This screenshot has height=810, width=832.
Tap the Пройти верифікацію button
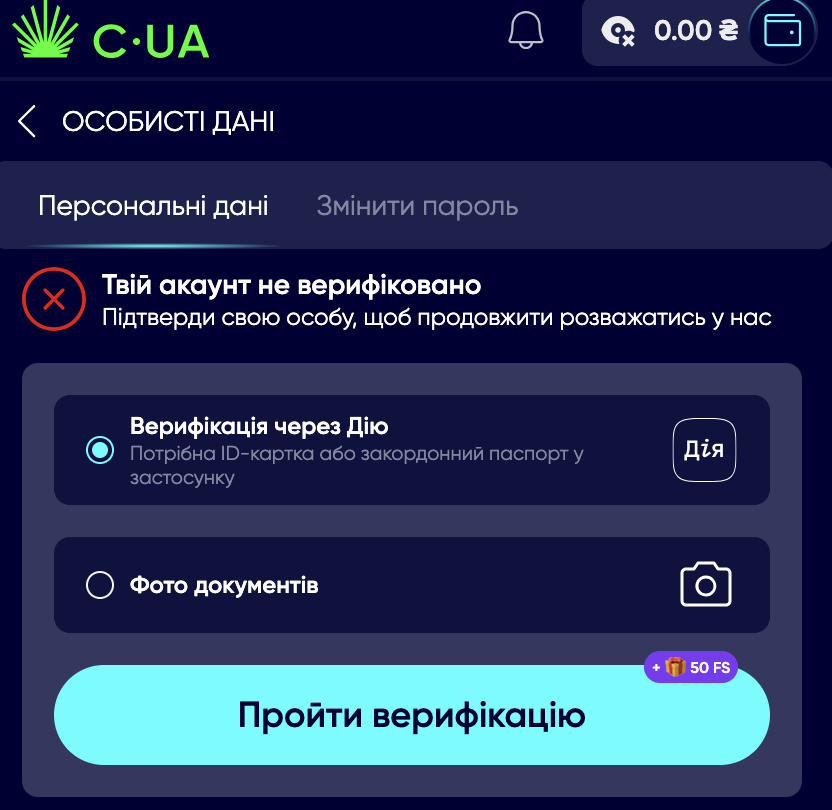point(411,715)
